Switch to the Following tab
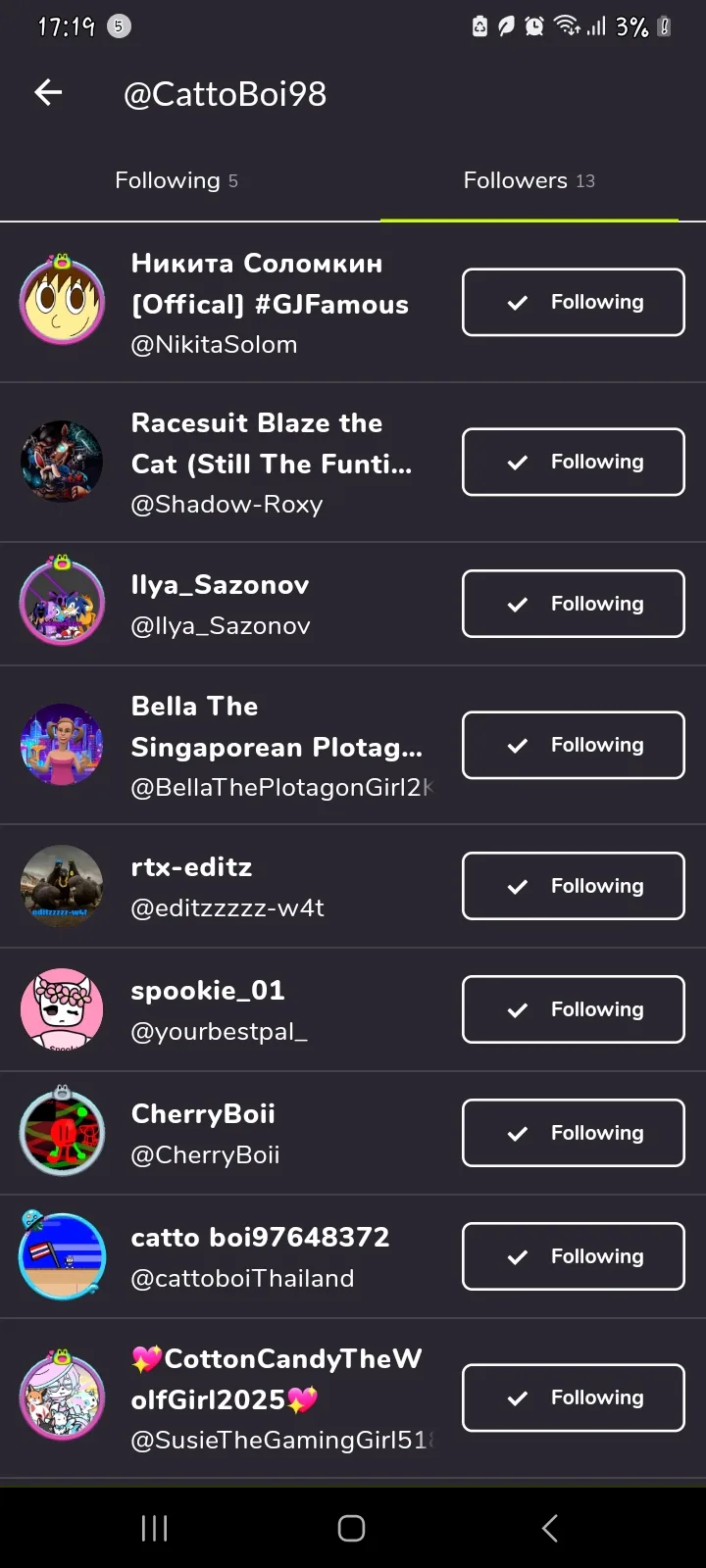 coord(176,180)
